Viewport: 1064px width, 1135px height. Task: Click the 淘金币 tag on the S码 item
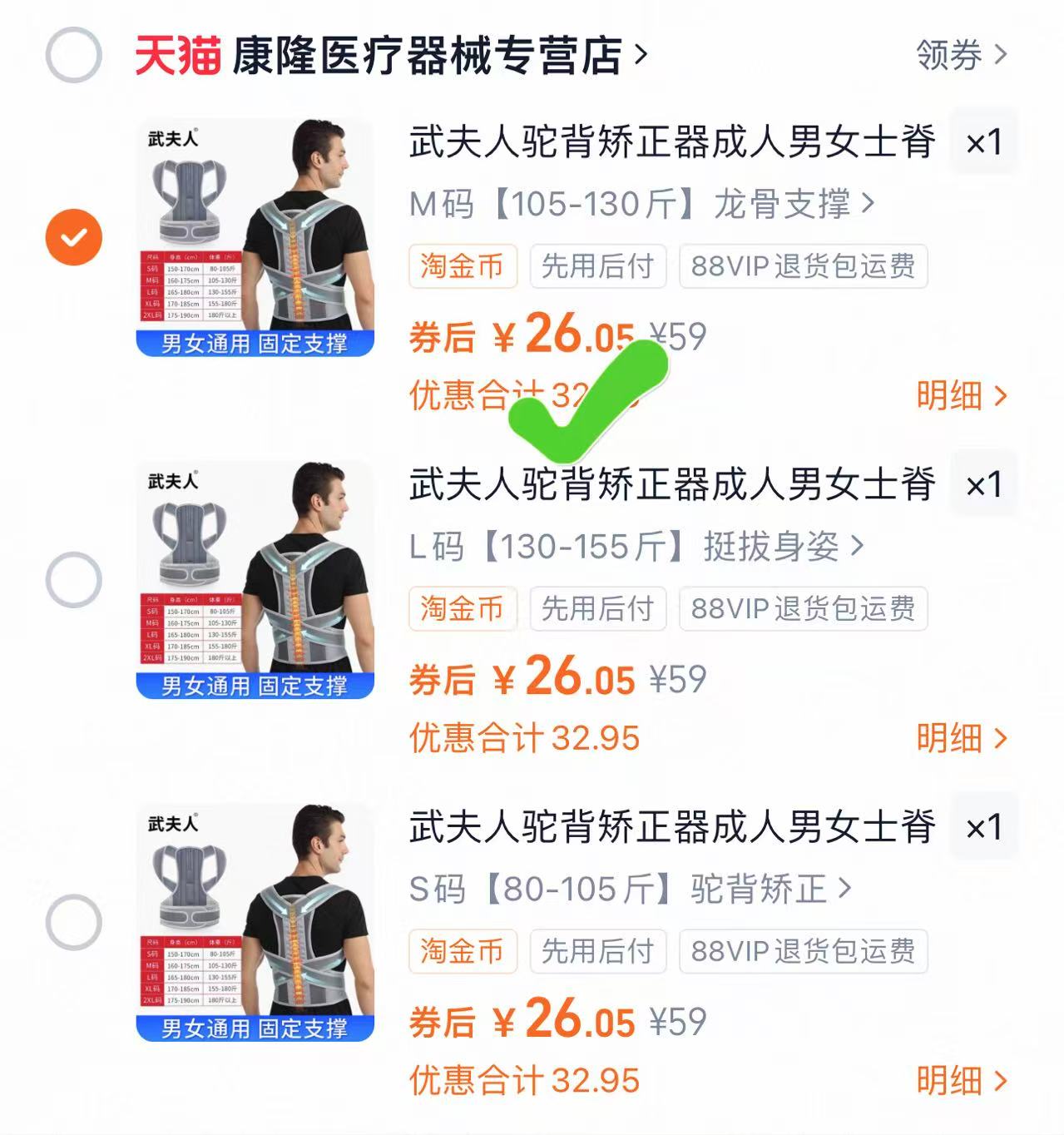[x=462, y=952]
